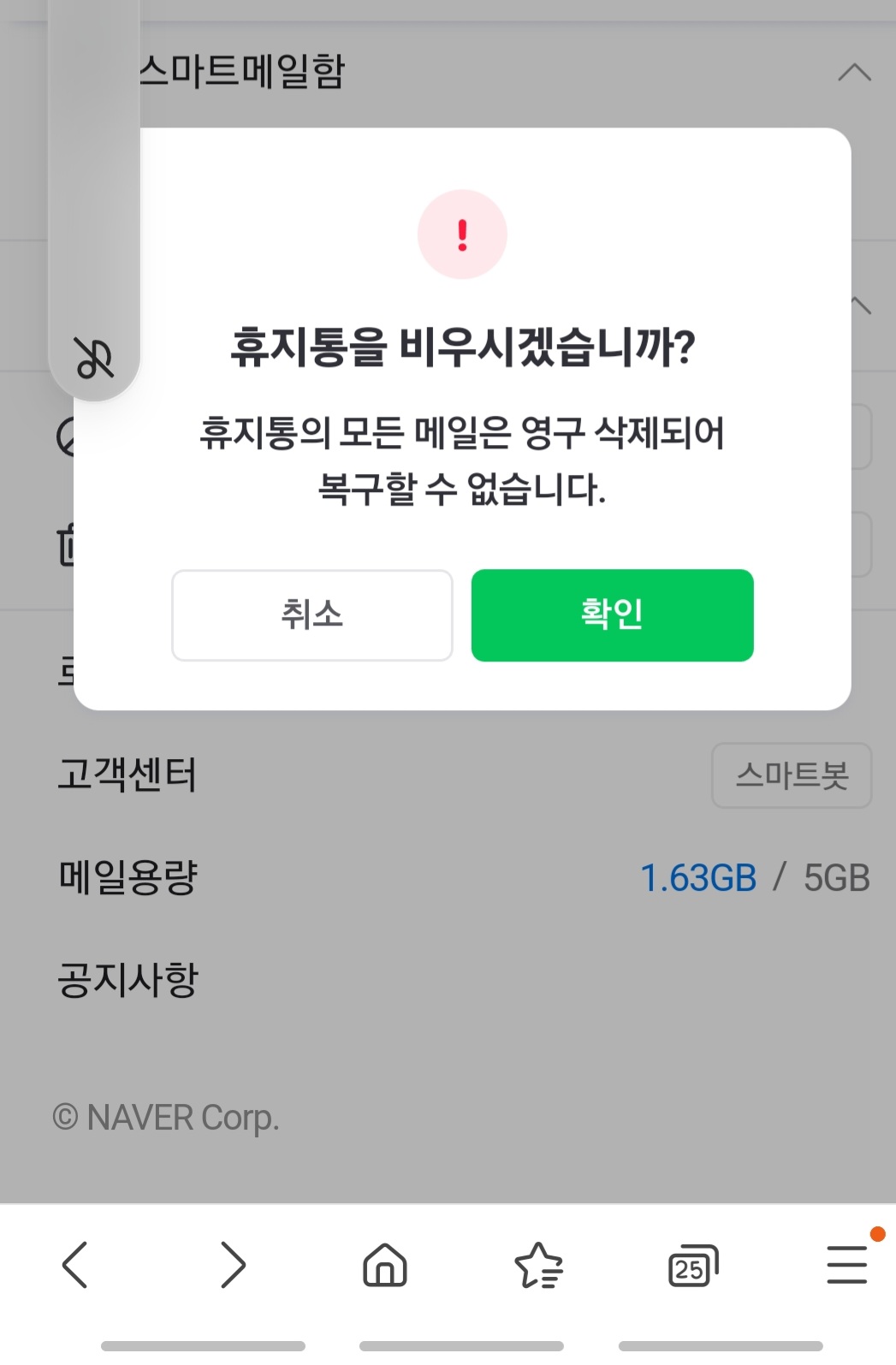The image size is (896, 1365).
Task: Open browser home page
Action: point(385,1265)
